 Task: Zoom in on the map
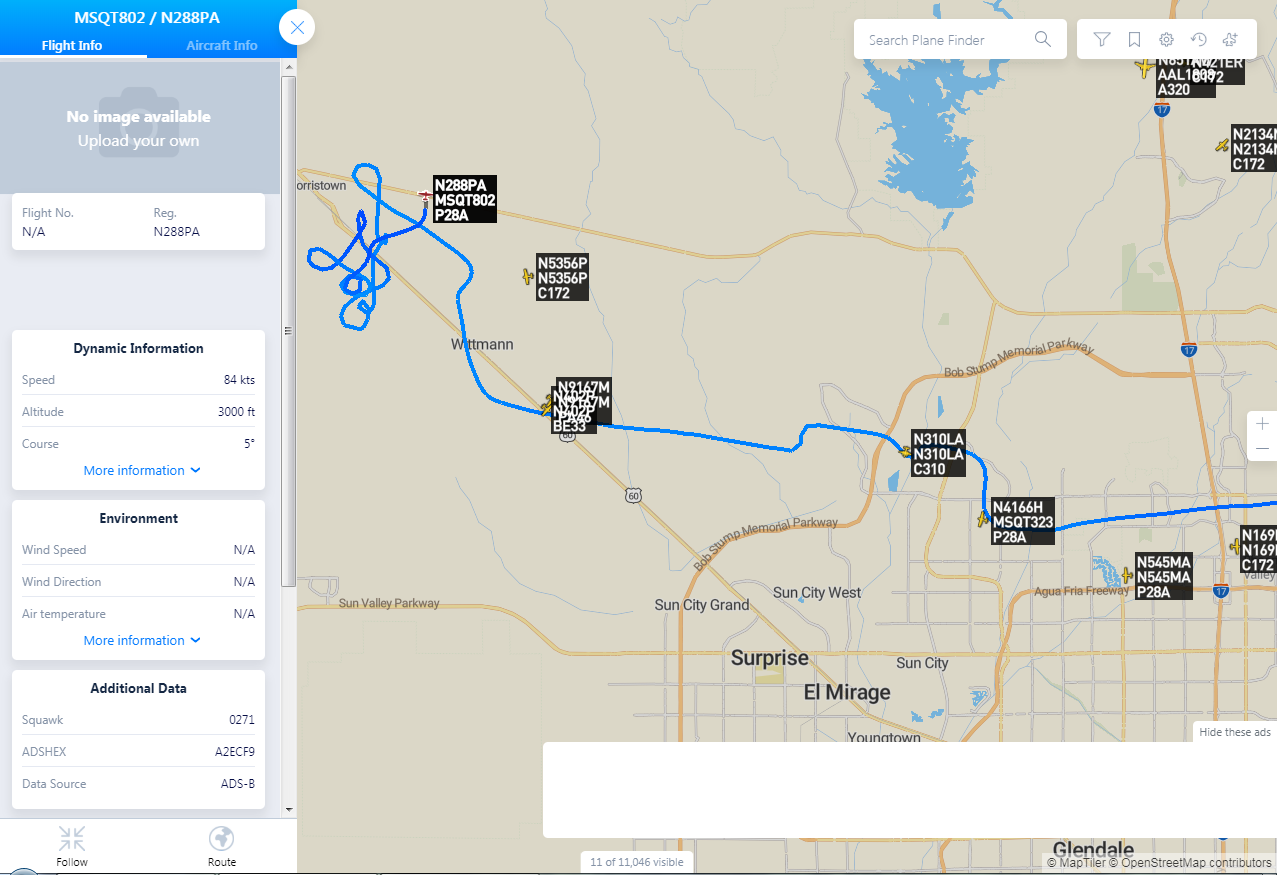tap(1263, 423)
